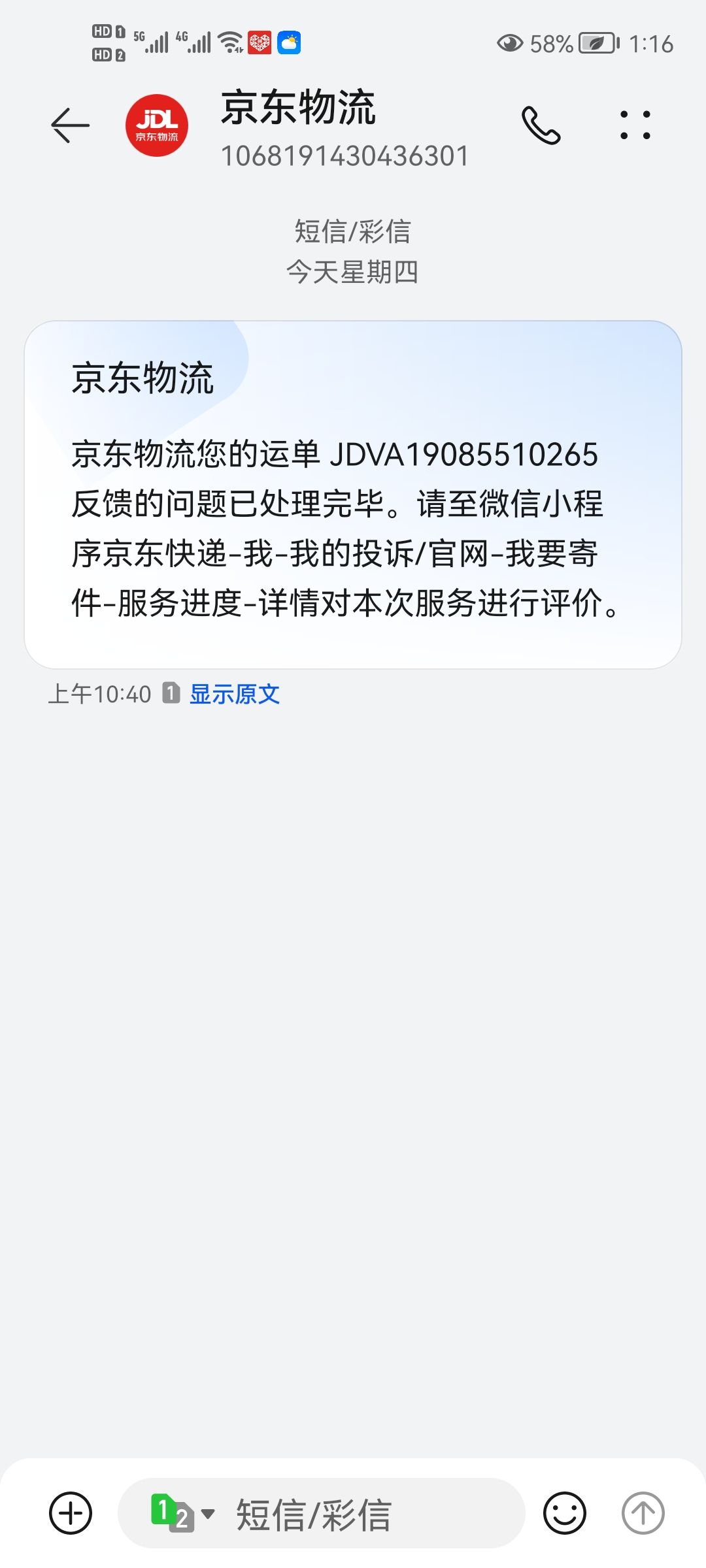Call 京东物流 with the phone icon
The width and height of the screenshot is (706, 1568).
pos(541,125)
